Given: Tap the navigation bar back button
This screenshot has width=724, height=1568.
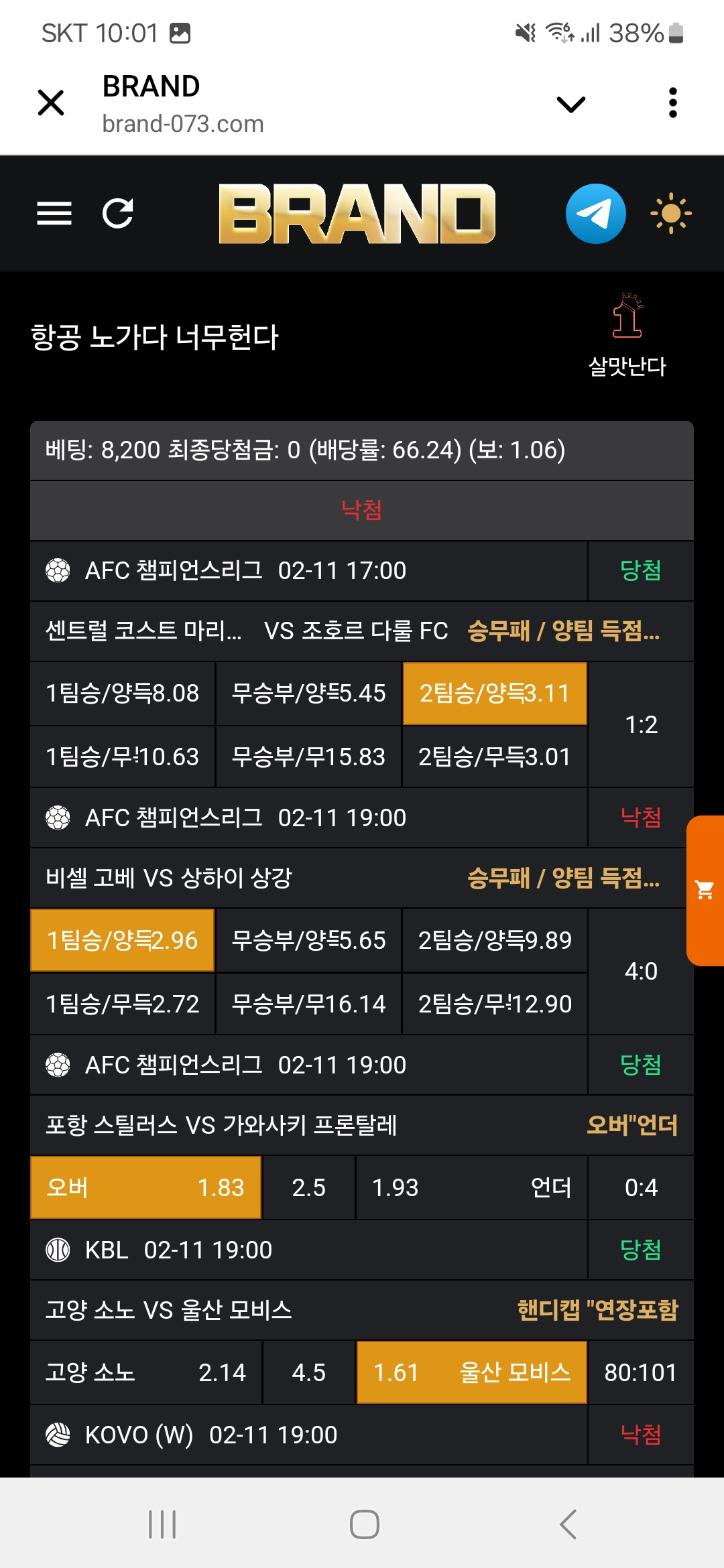Looking at the screenshot, I should 568,1524.
